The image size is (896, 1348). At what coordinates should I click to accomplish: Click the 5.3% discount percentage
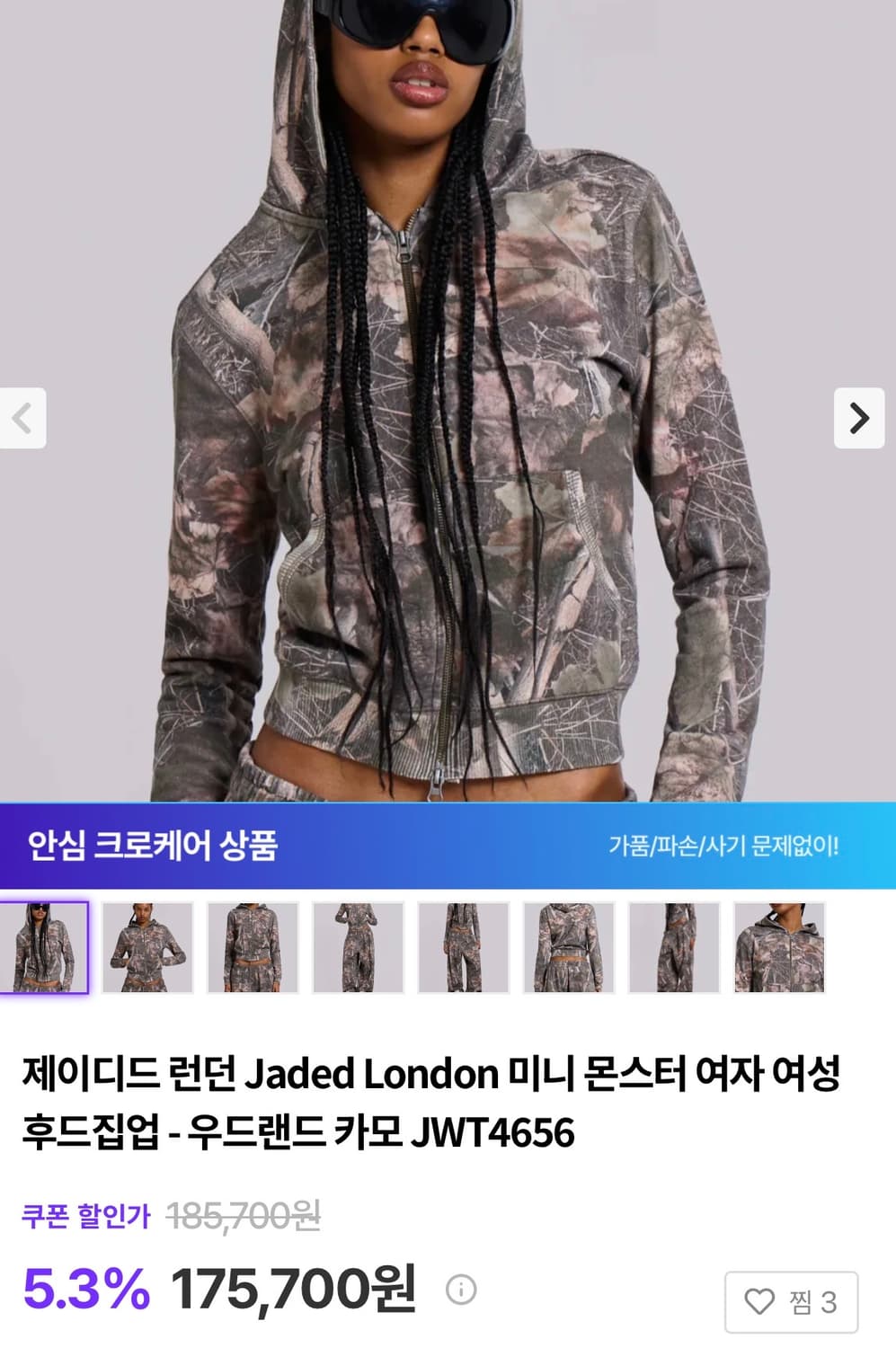pos(83,1287)
